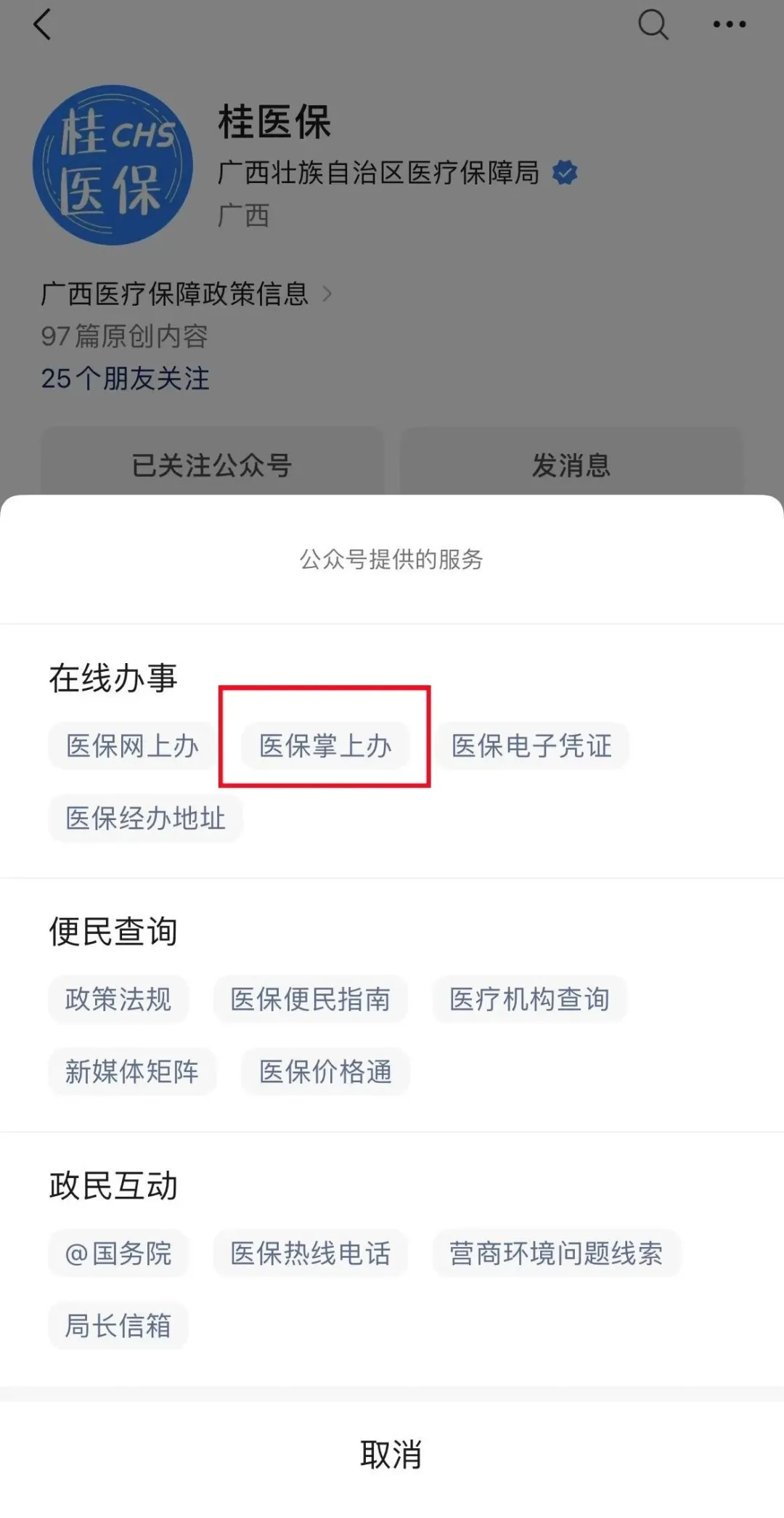Open 政策法规 query

point(118,999)
